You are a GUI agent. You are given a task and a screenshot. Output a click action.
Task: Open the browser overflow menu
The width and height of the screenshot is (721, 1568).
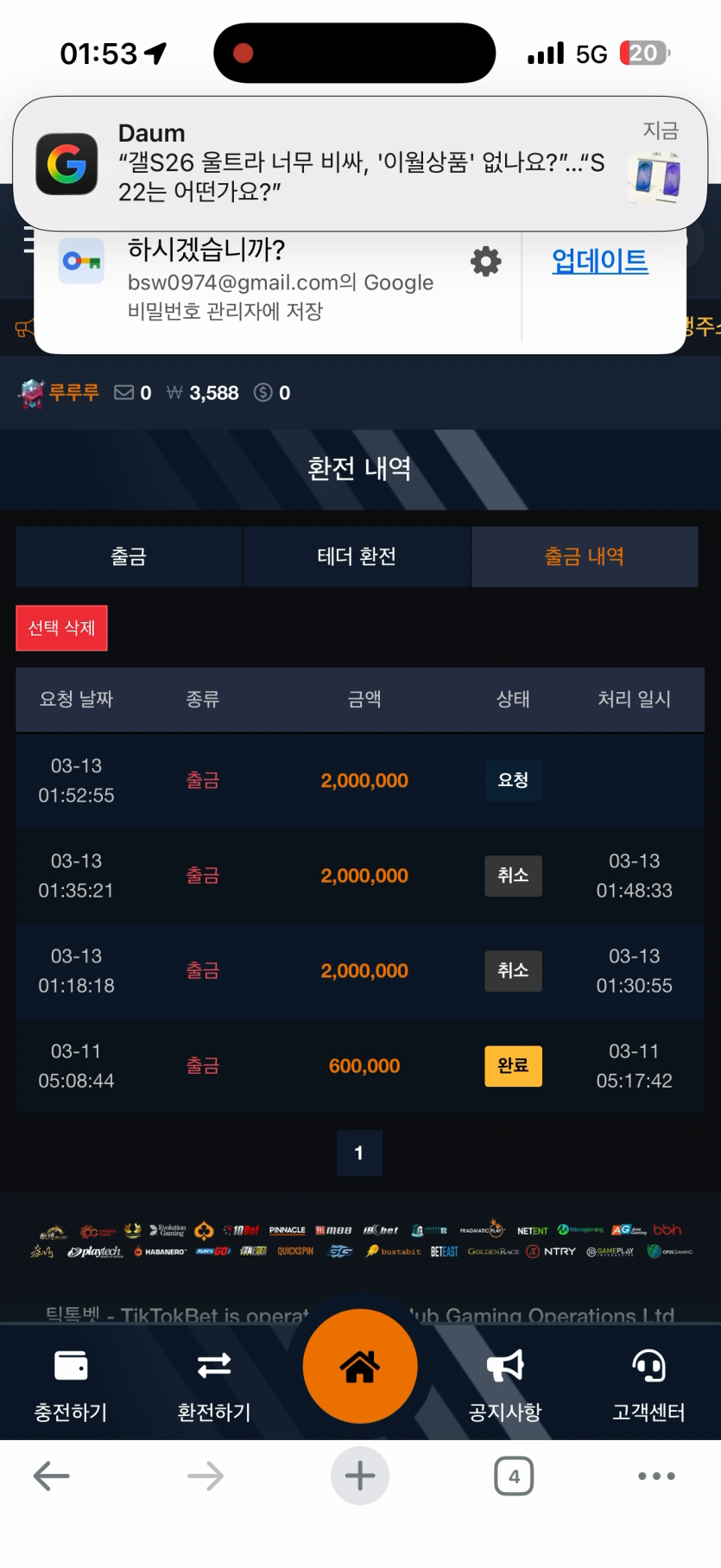click(x=656, y=1476)
